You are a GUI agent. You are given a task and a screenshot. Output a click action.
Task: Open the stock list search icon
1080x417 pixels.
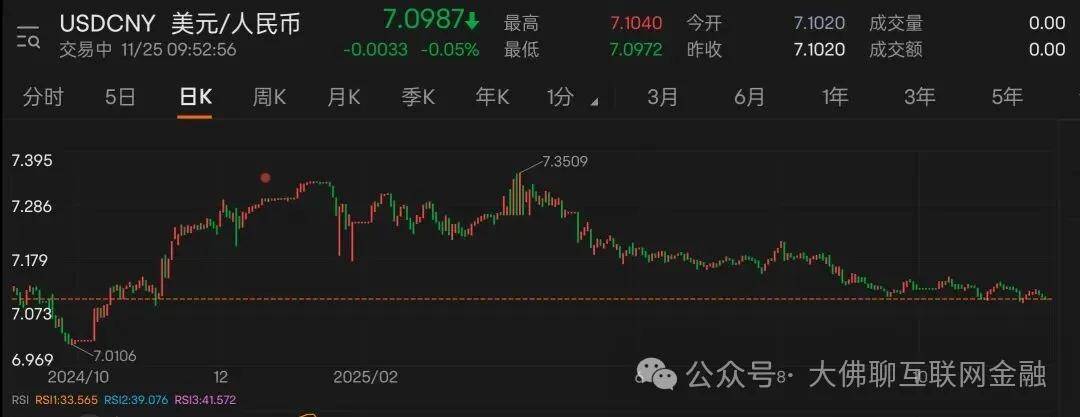[x=28, y=37]
